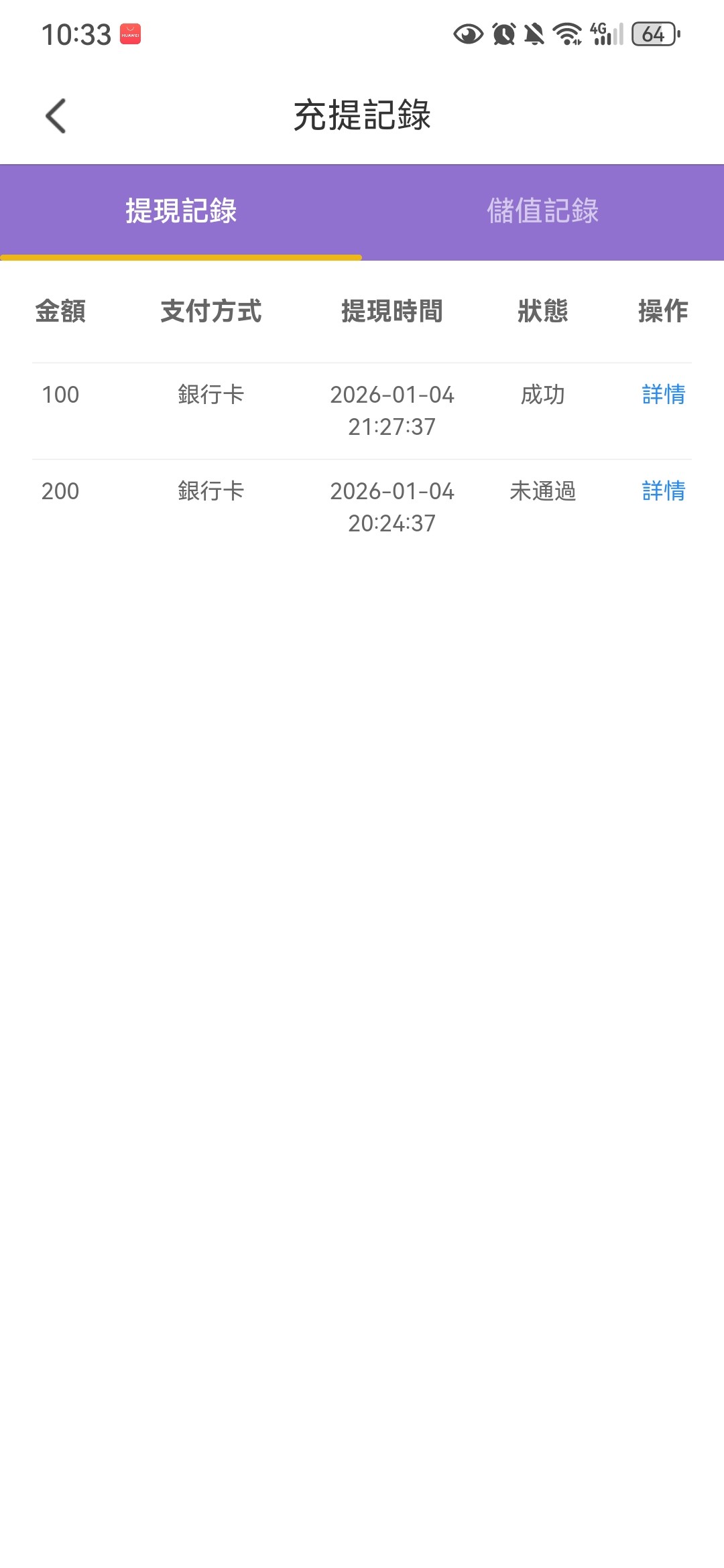Tap the 未通過 status label
Viewport: 724px width, 1568px height.
coord(543,492)
